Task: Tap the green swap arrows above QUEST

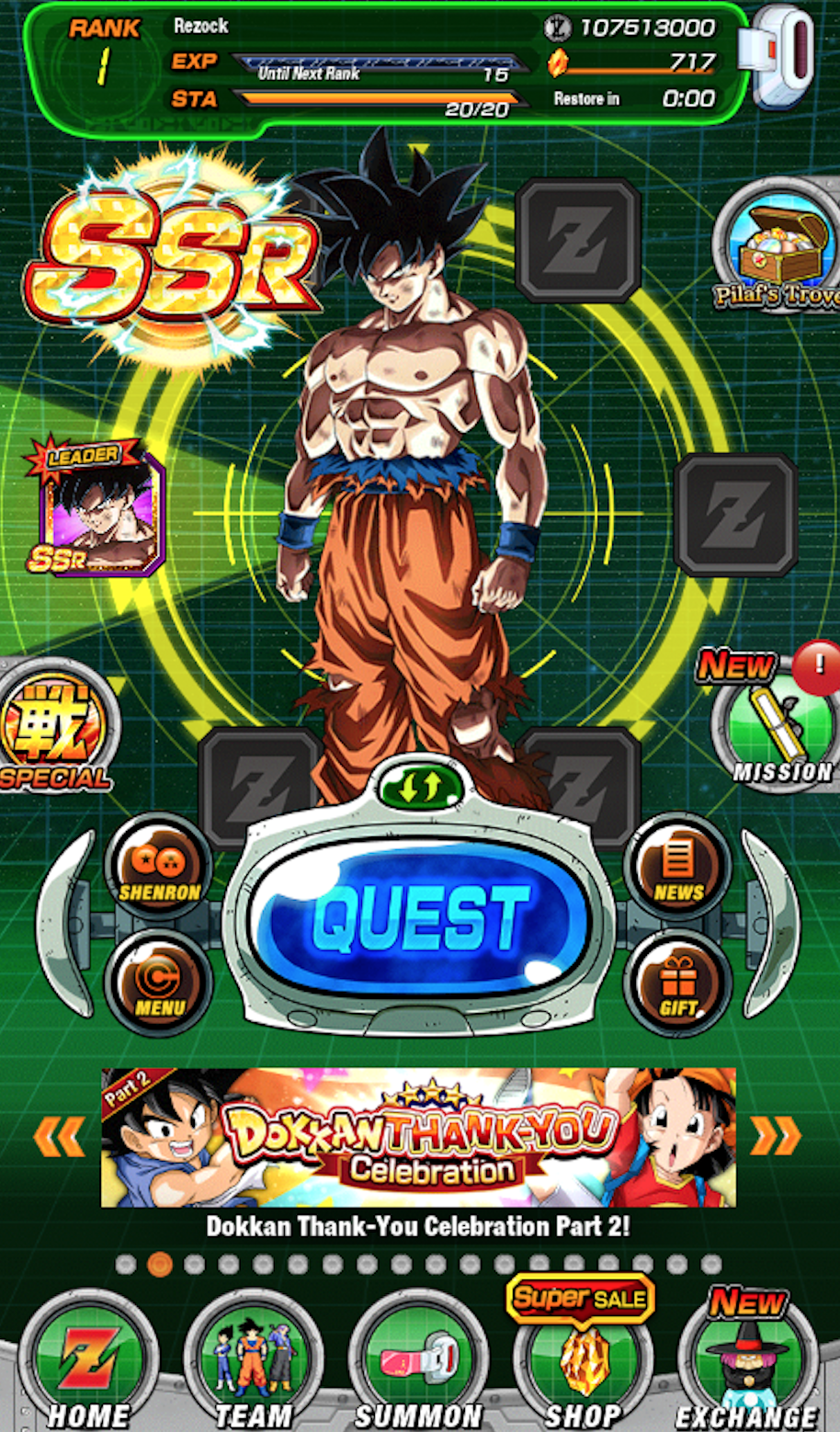Action: [x=419, y=788]
